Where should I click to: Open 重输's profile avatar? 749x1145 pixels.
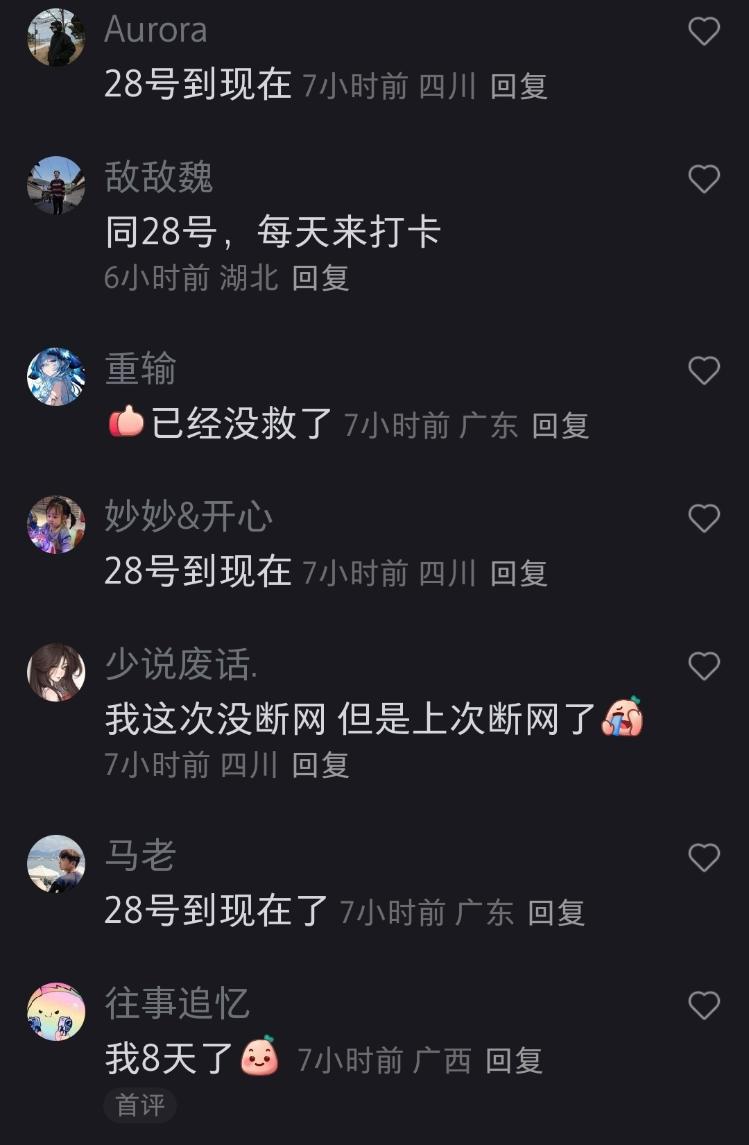pyautogui.click(x=56, y=377)
